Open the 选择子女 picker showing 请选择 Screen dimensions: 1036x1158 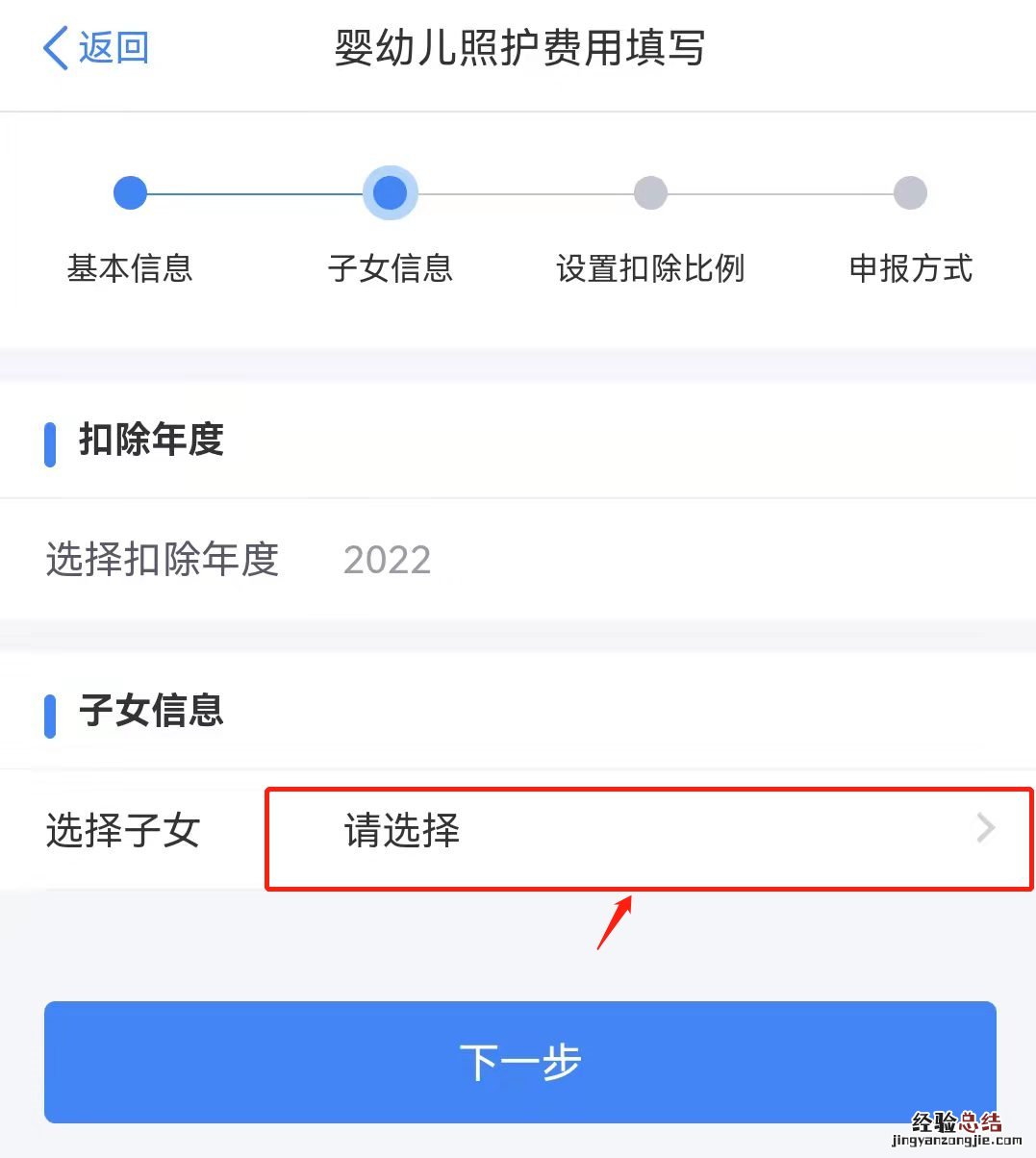click(647, 831)
